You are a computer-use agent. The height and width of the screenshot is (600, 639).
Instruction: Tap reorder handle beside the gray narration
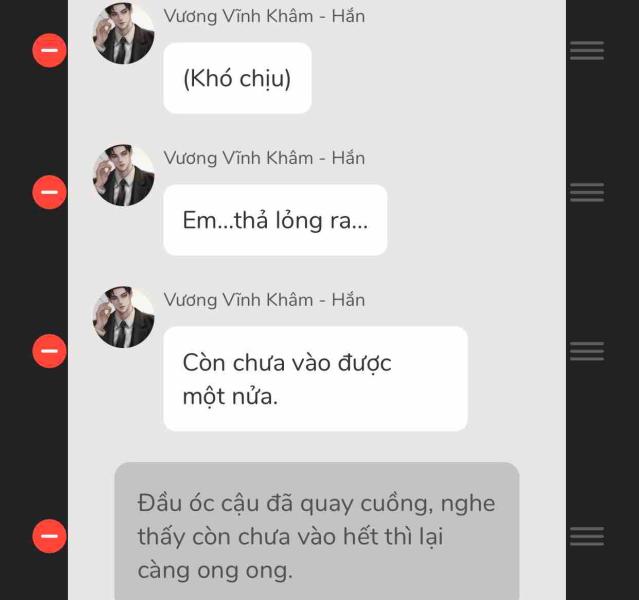(587, 536)
